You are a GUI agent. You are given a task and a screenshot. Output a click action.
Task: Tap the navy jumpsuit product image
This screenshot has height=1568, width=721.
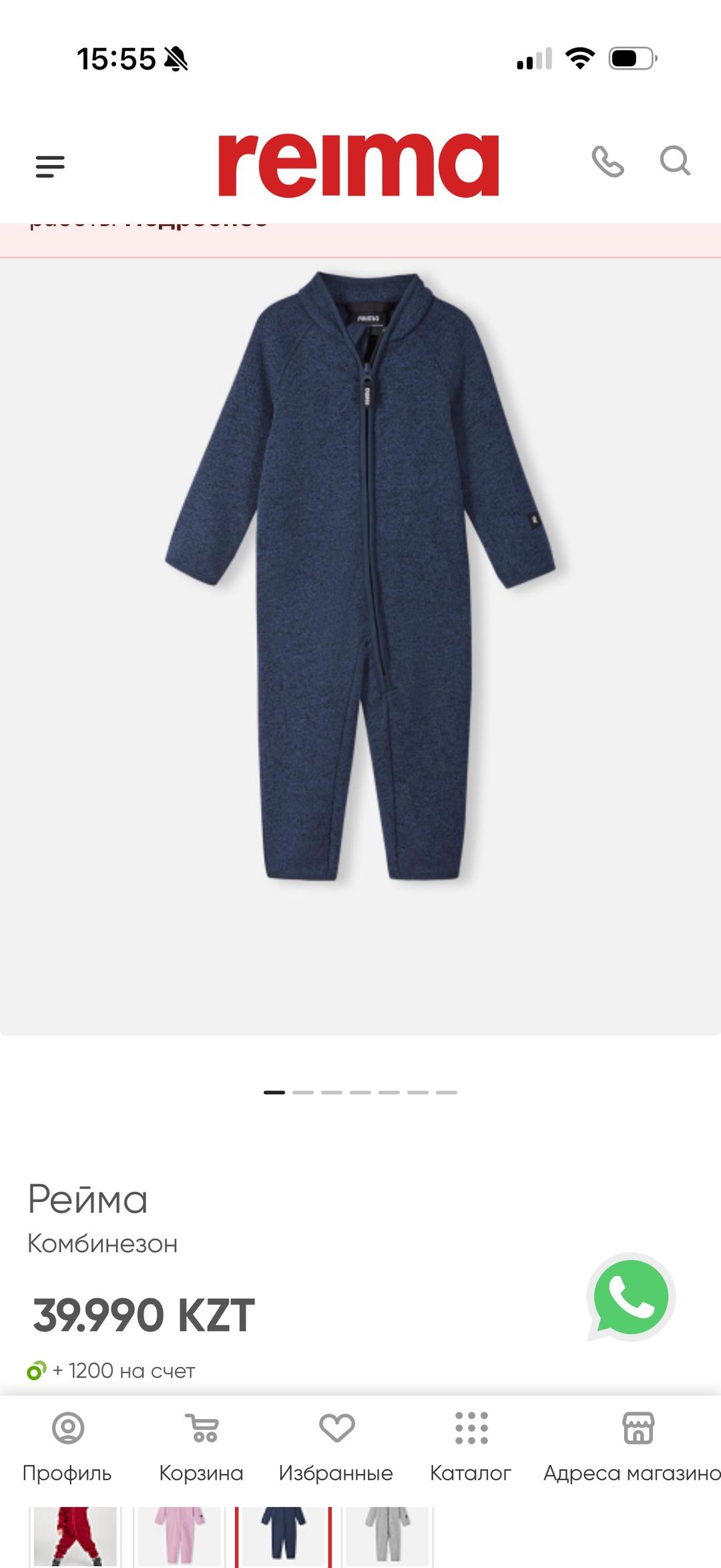point(360,576)
